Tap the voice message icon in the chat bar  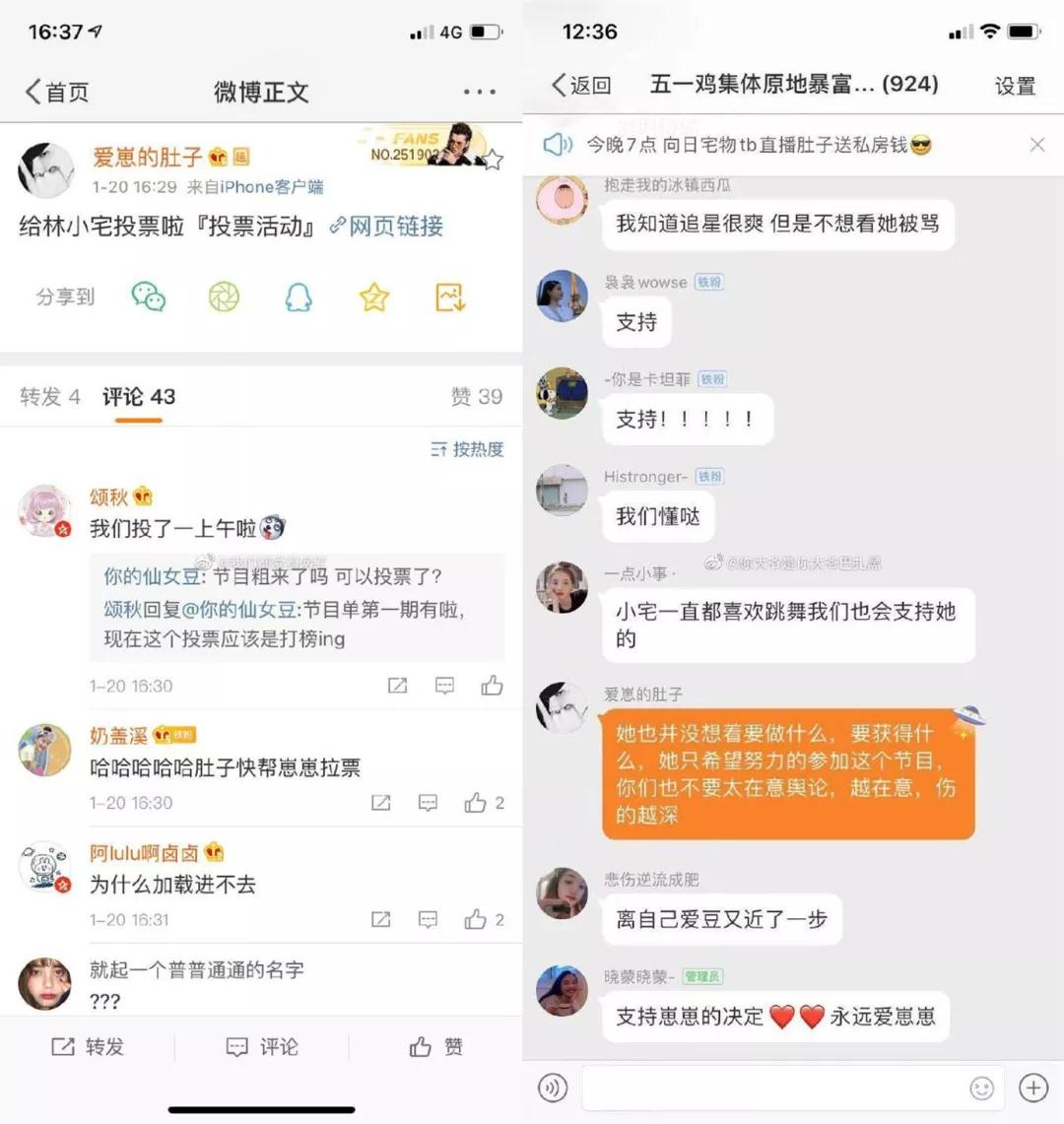[x=552, y=1088]
